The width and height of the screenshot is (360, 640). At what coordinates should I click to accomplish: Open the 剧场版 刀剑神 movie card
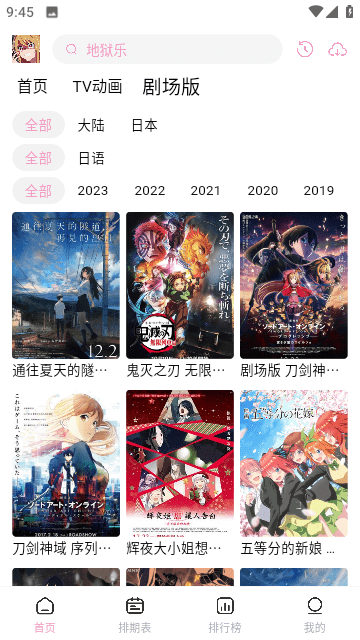click(x=294, y=295)
